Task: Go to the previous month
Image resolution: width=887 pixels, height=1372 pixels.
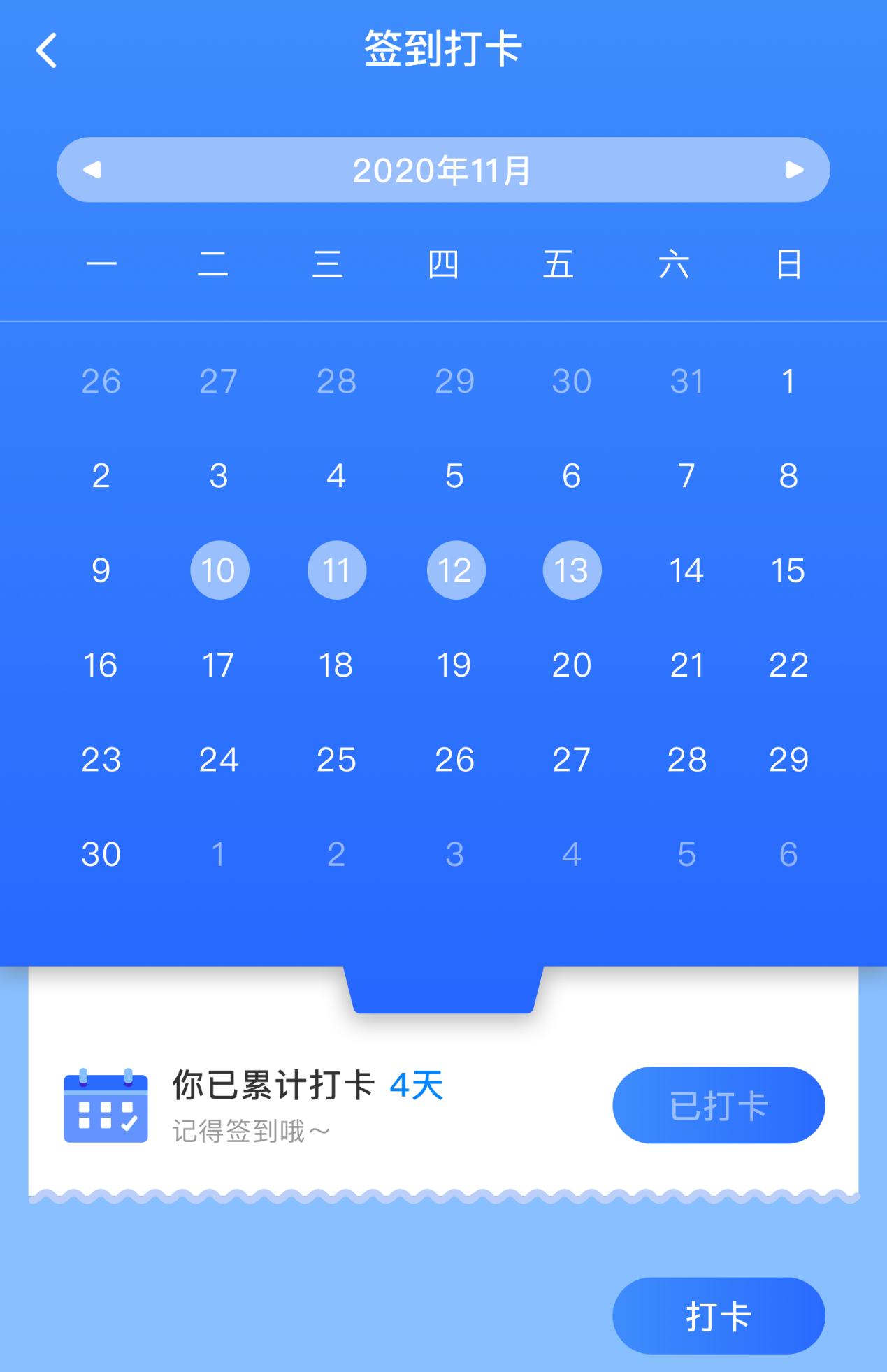Action: click(92, 170)
